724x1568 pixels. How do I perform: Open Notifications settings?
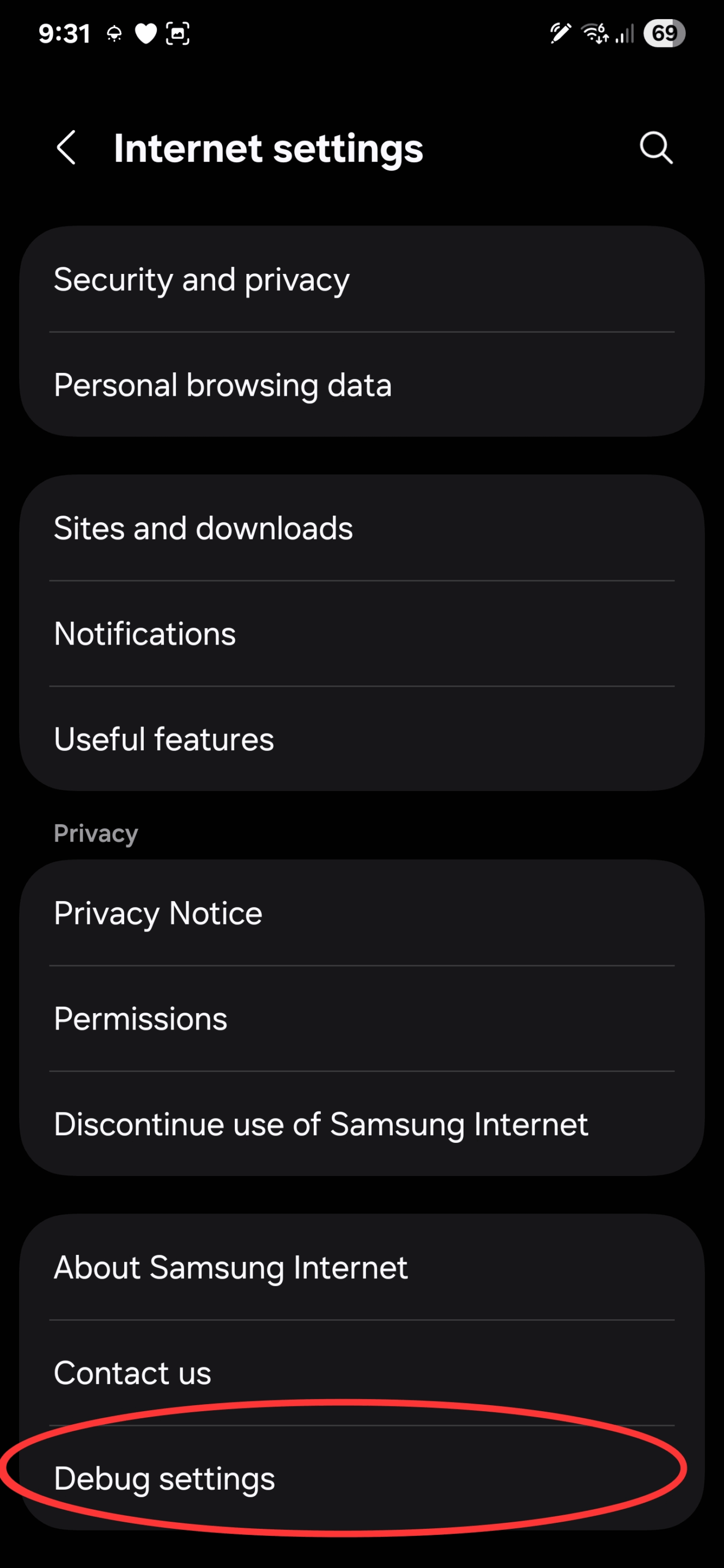pyautogui.click(x=362, y=634)
